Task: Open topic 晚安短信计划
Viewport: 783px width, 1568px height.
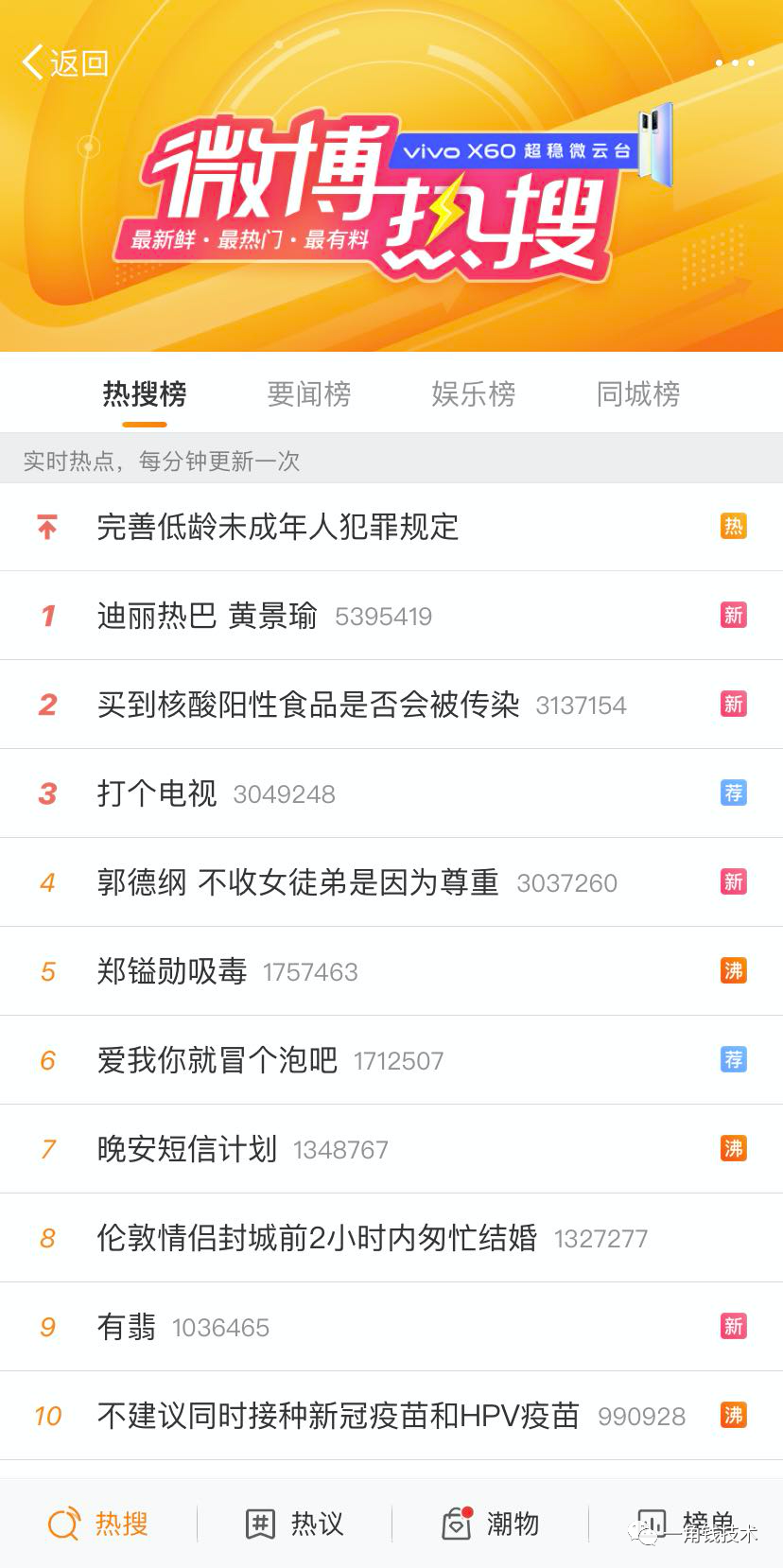Action: (187, 1149)
